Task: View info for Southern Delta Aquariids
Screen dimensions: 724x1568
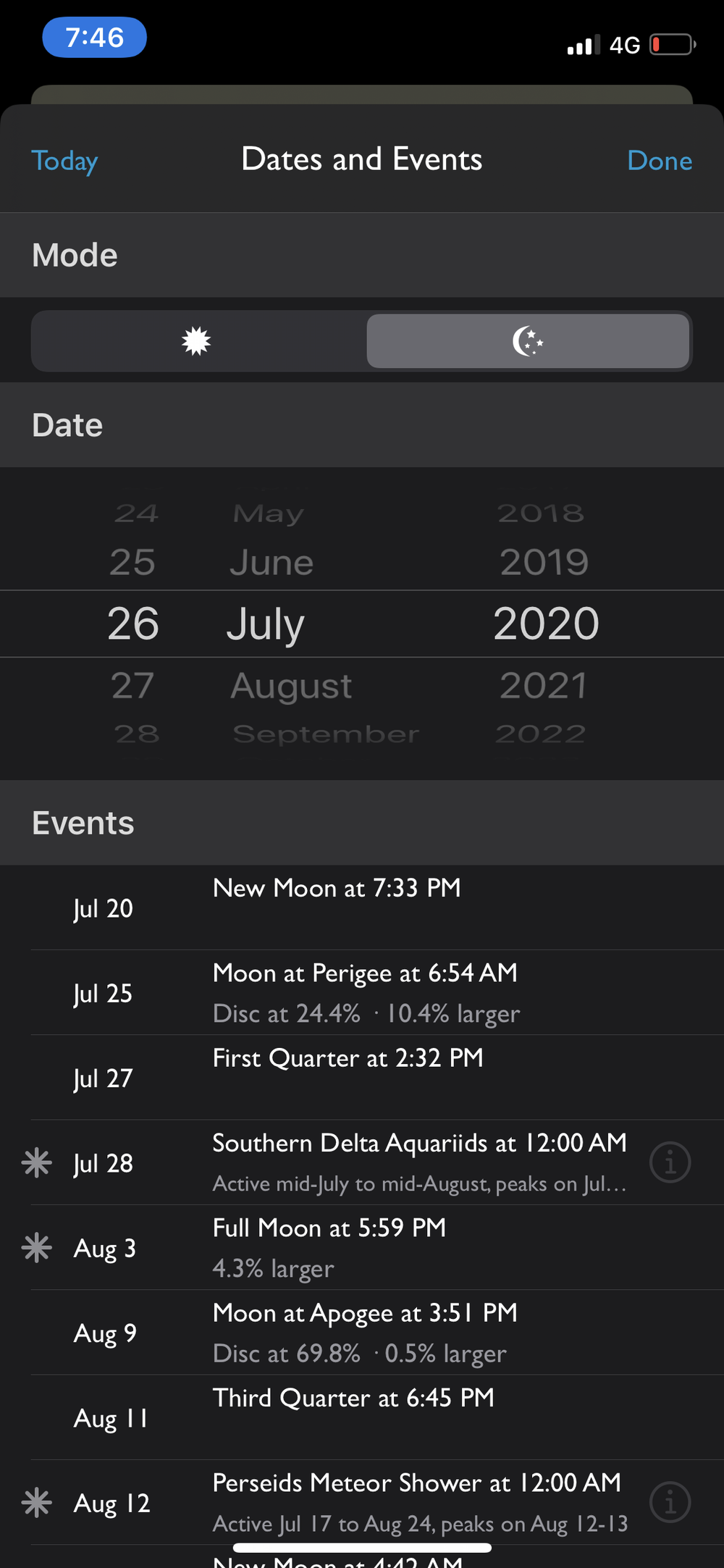Action: (x=670, y=1162)
